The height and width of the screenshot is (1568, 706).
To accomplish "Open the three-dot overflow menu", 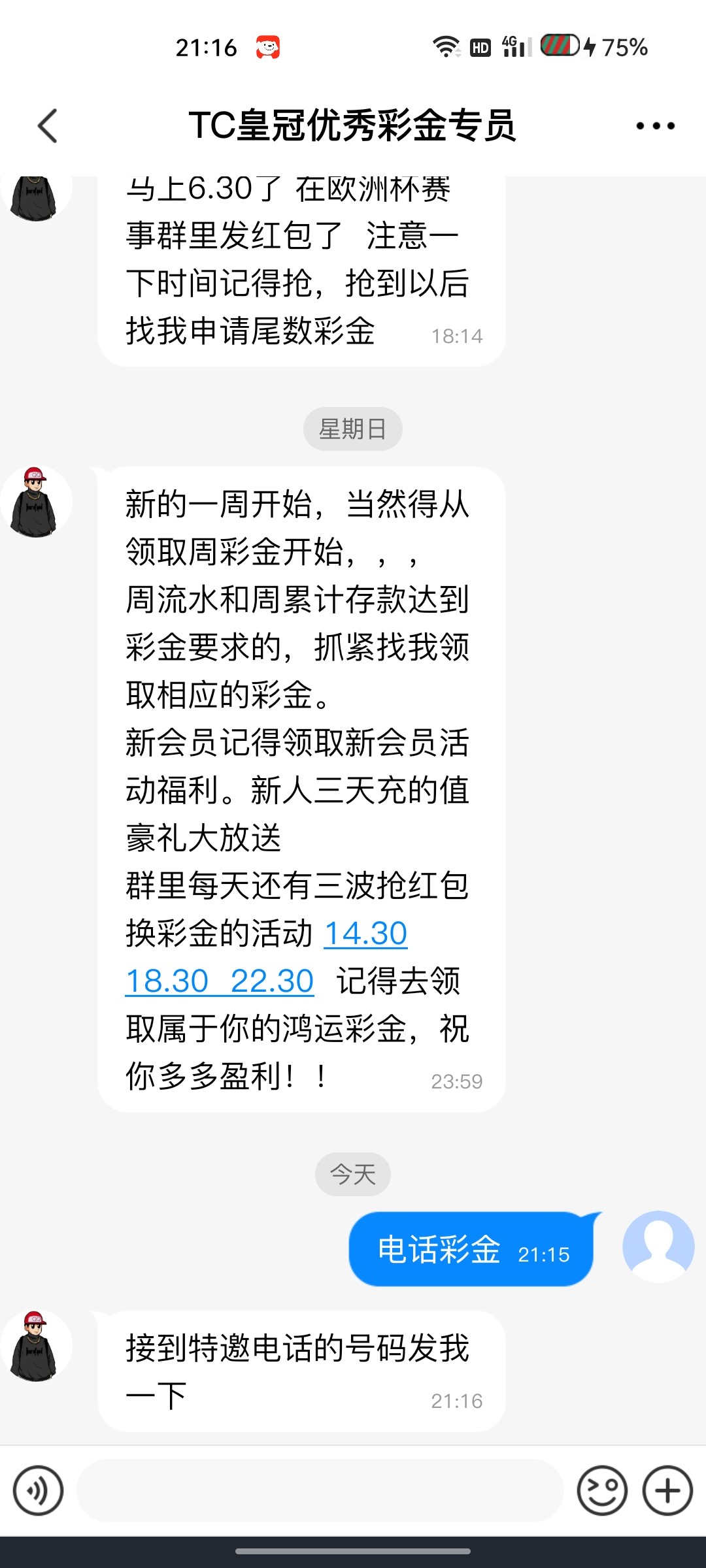I will (655, 126).
